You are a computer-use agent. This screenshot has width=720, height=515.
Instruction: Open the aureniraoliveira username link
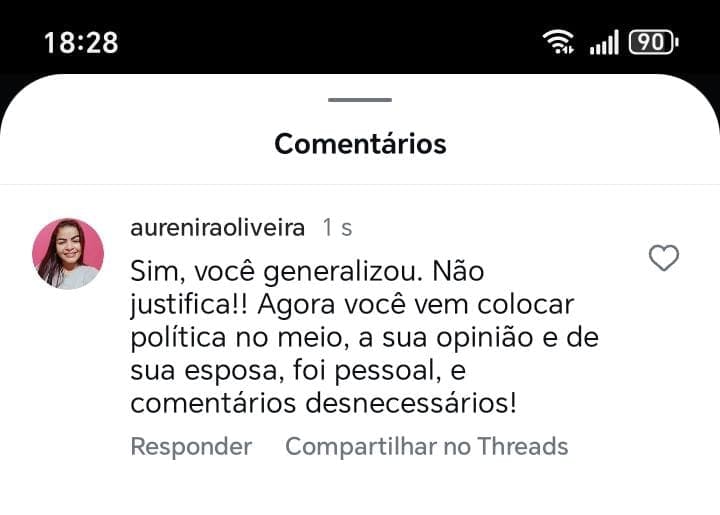point(218,227)
